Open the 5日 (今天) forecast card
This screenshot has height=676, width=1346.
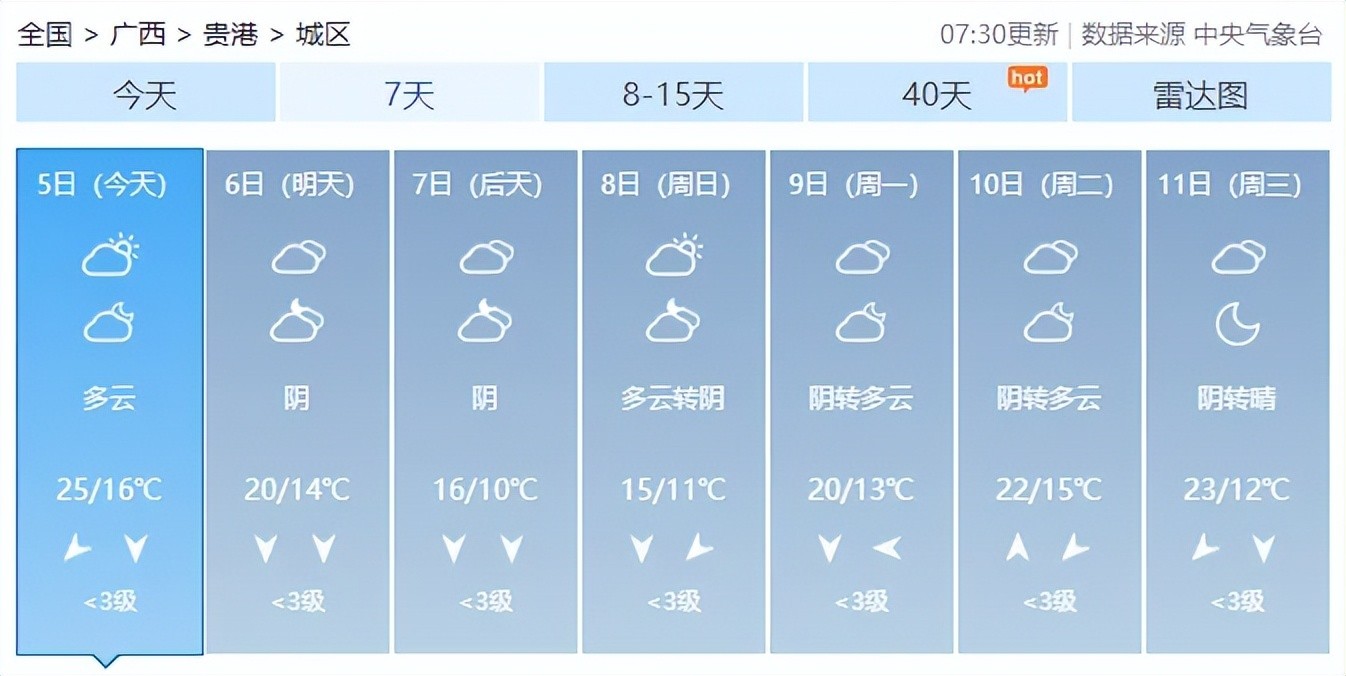(x=109, y=400)
